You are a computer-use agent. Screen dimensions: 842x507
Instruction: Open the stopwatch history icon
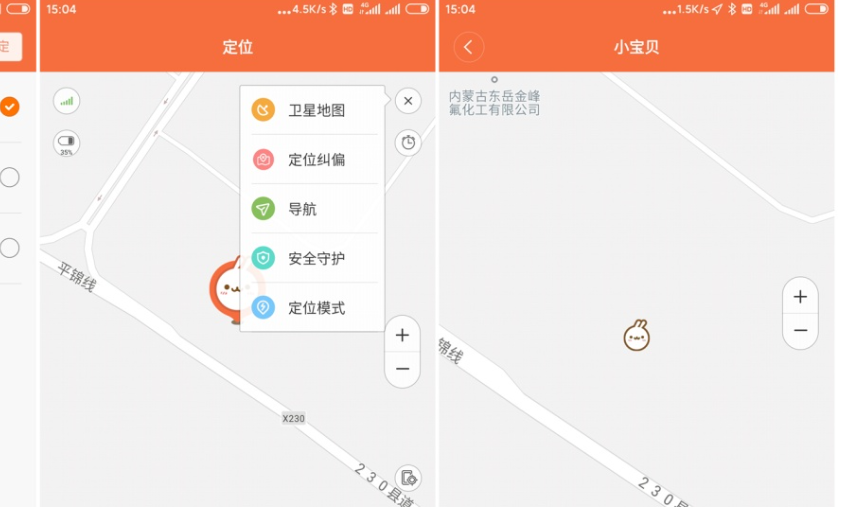408,143
